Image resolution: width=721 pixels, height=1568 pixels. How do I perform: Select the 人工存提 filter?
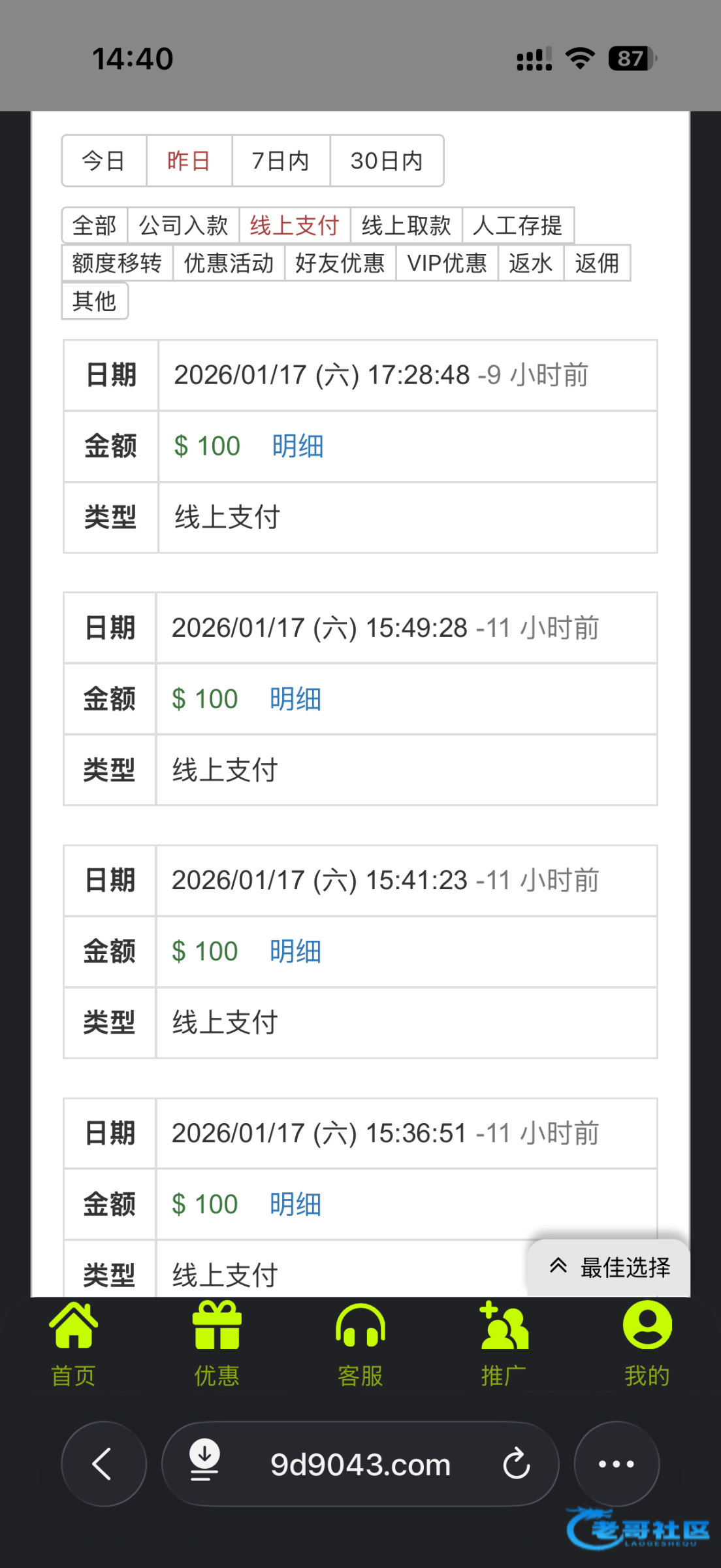pos(518,225)
